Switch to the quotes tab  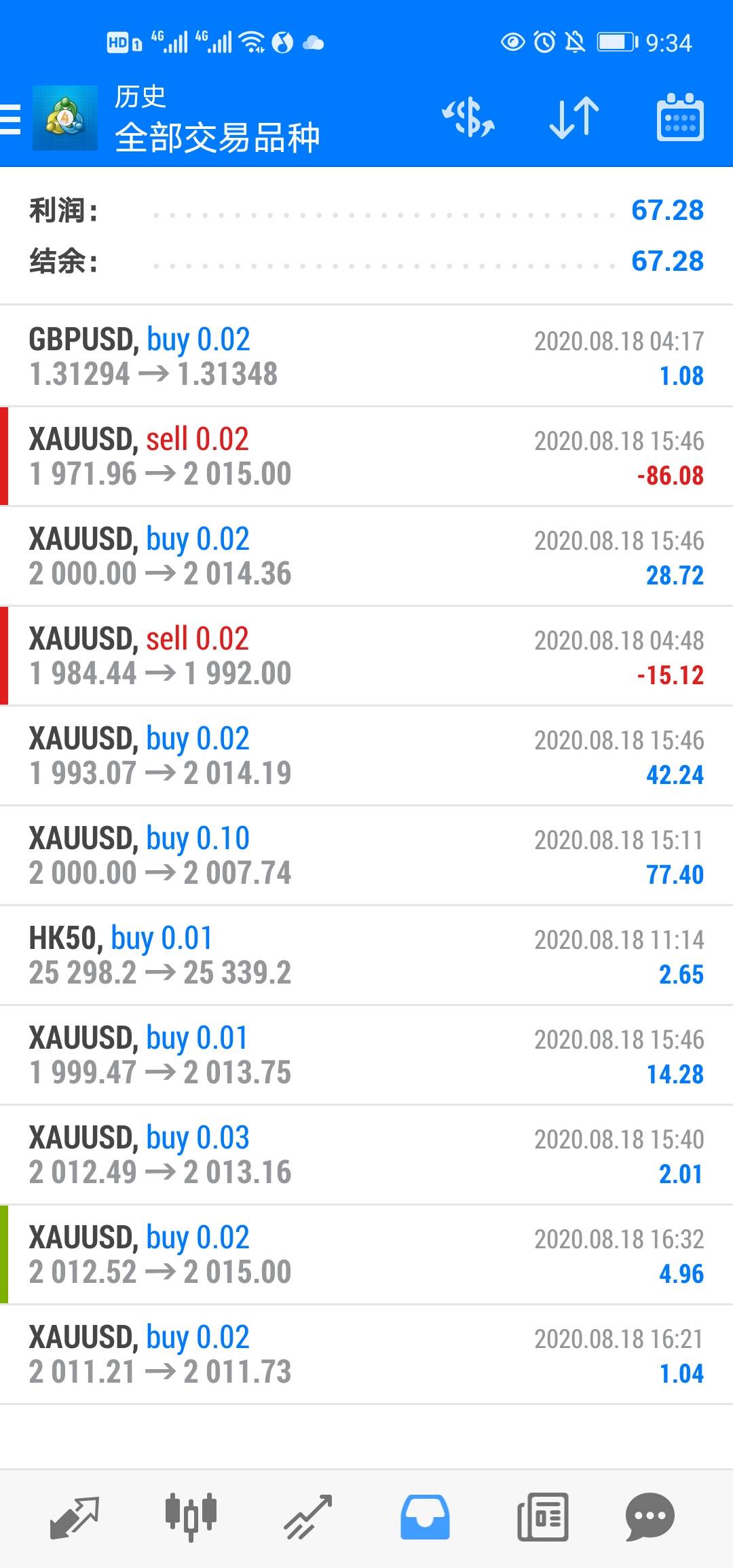pos(75,1517)
